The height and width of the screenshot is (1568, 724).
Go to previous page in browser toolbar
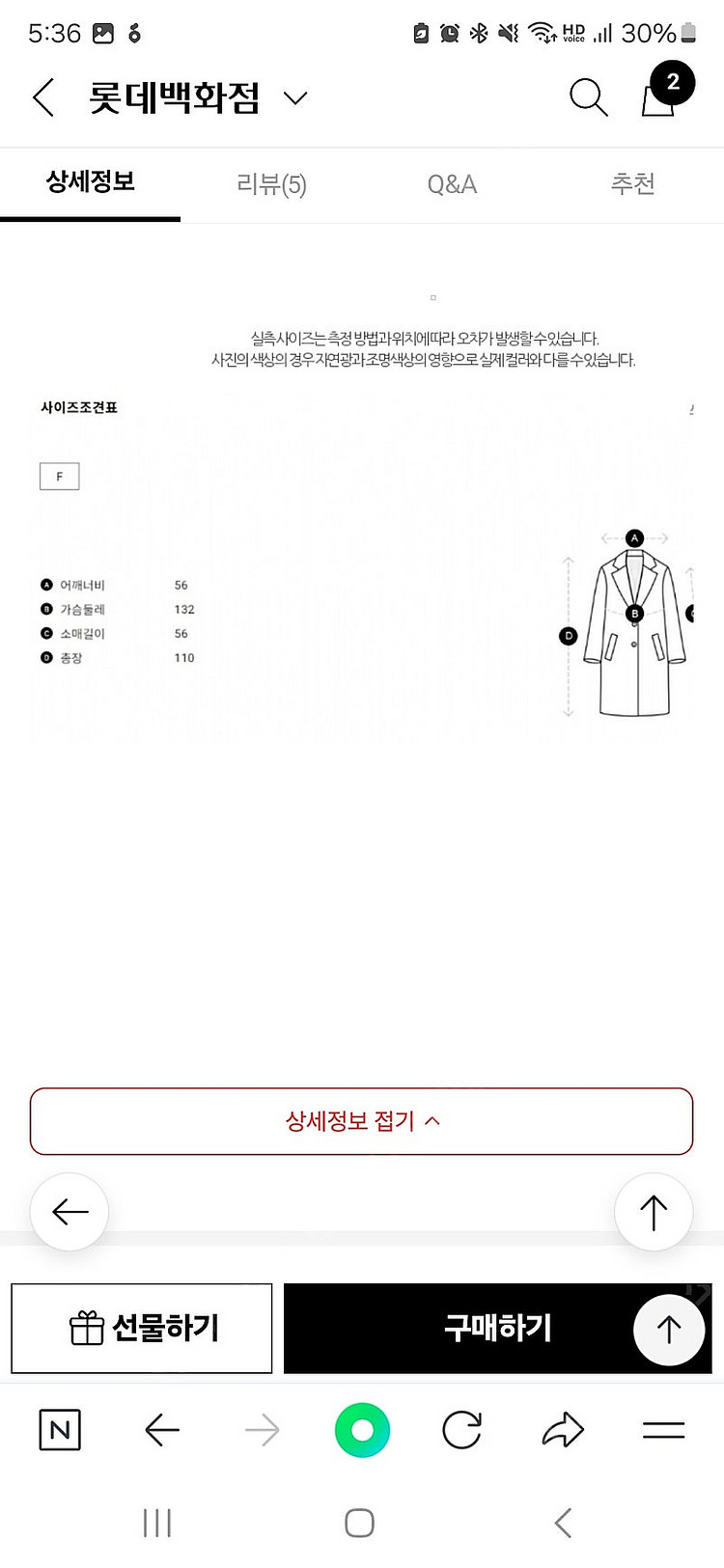click(162, 1430)
